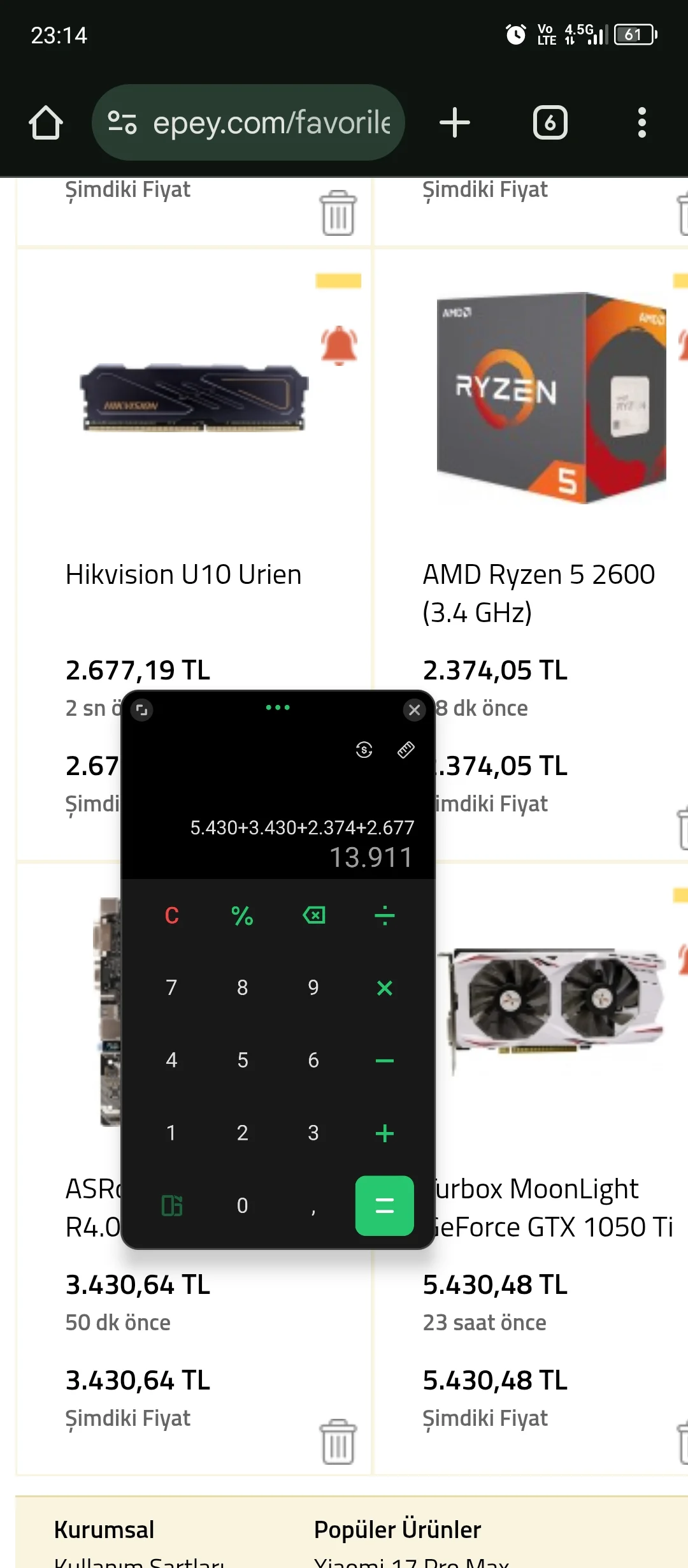Expand the floating calculator to full screen

tap(141, 709)
